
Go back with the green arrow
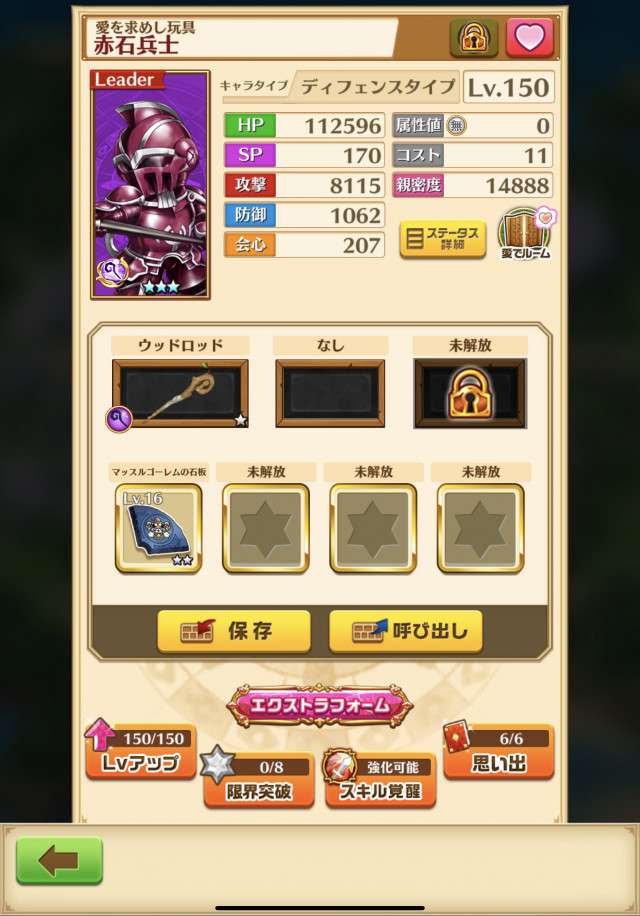[x=60, y=861]
